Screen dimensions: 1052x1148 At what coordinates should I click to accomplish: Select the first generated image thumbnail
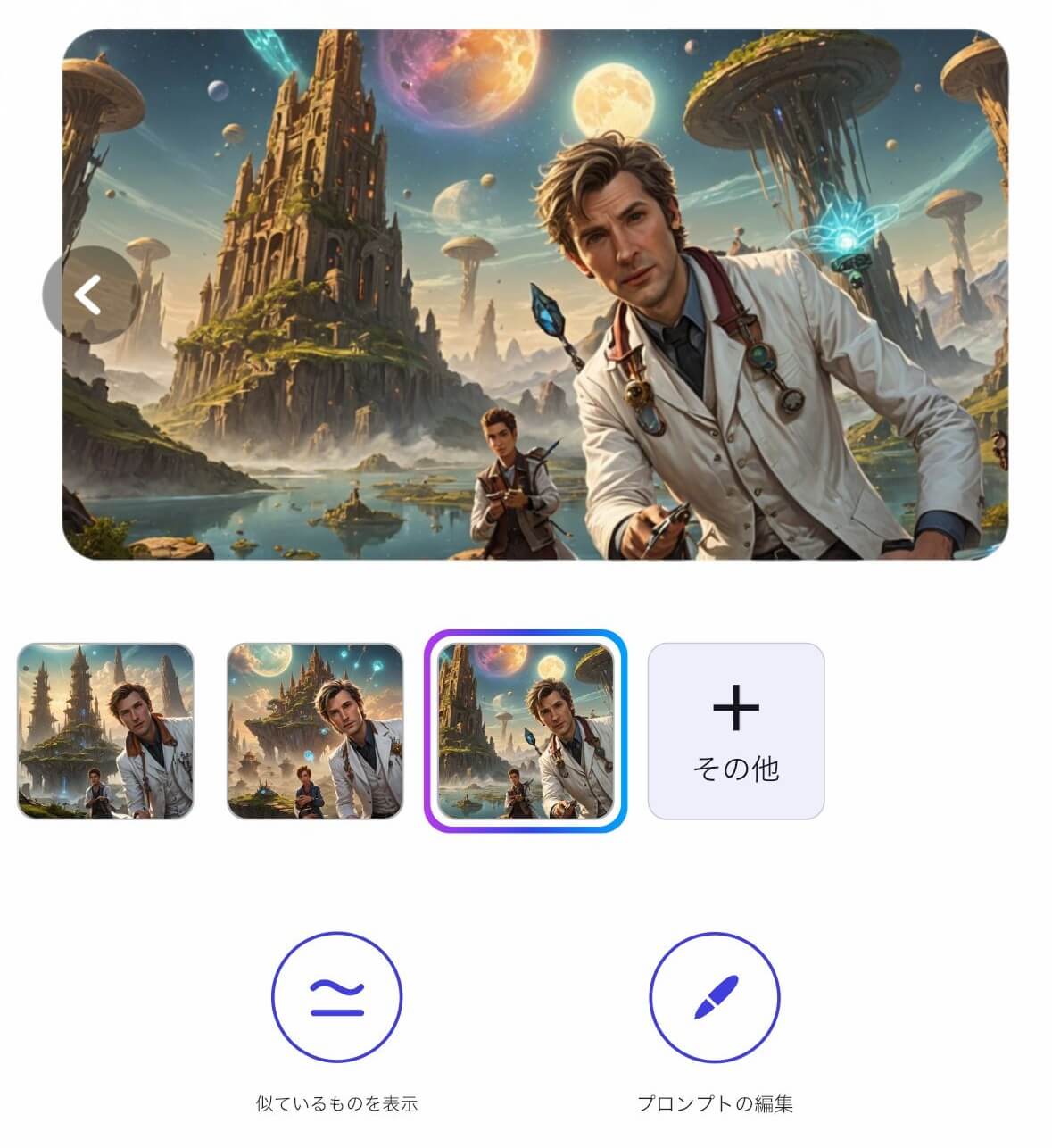105,731
